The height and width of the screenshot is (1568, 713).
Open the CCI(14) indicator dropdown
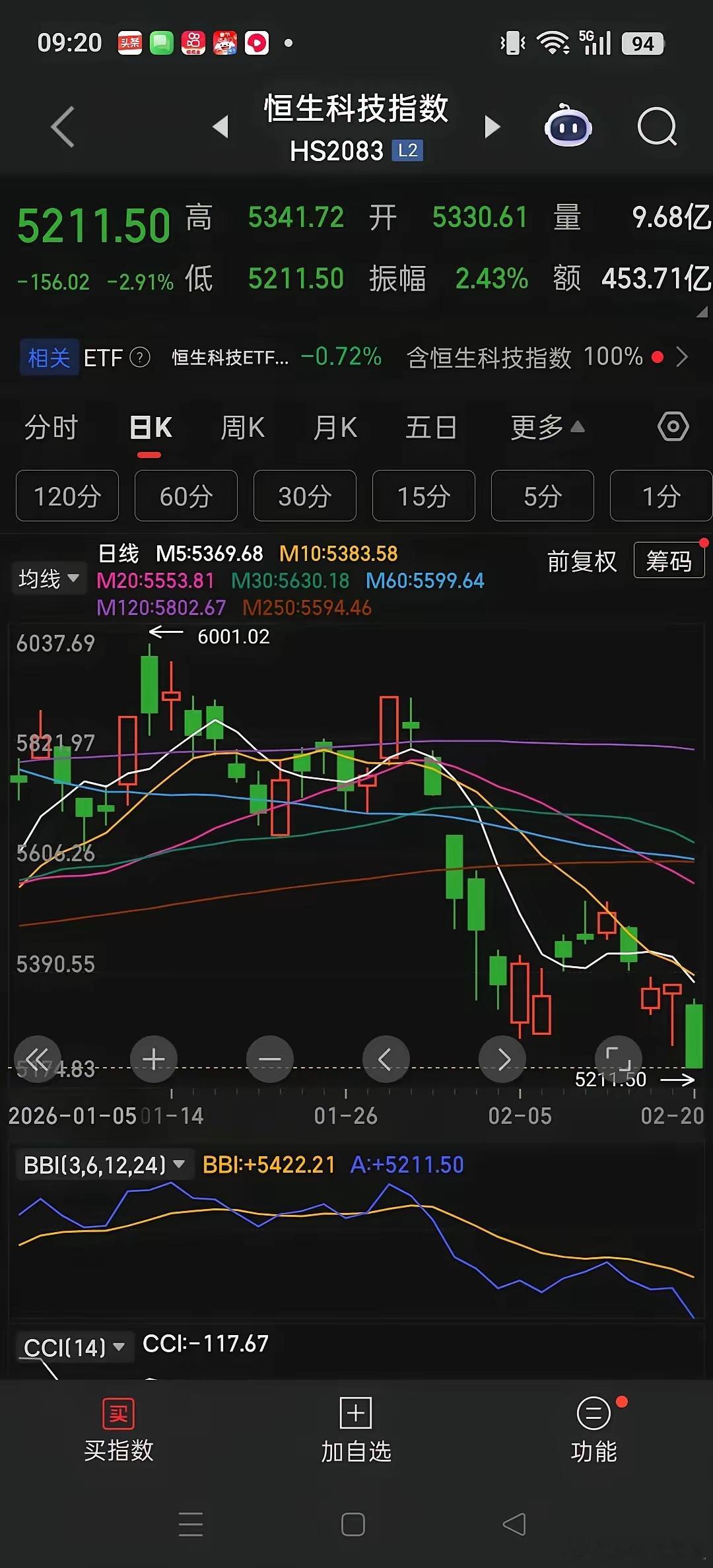[74, 1346]
